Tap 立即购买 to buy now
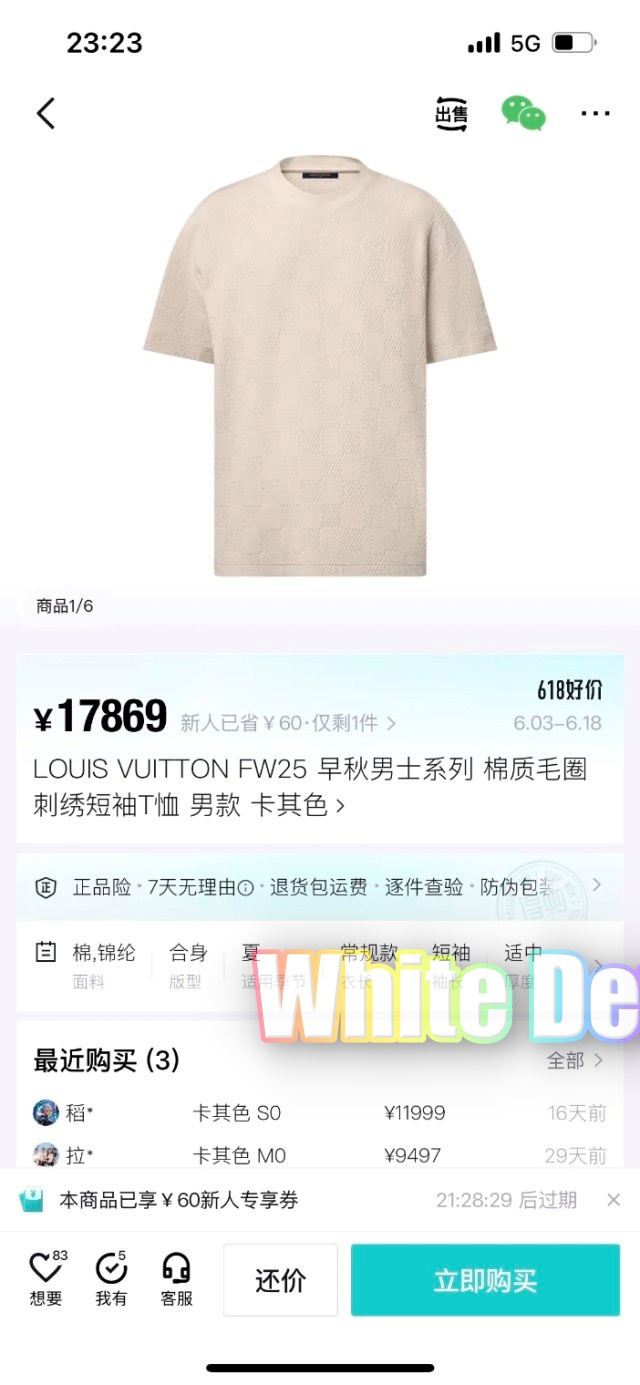The image size is (640, 1385). tap(485, 1280)
